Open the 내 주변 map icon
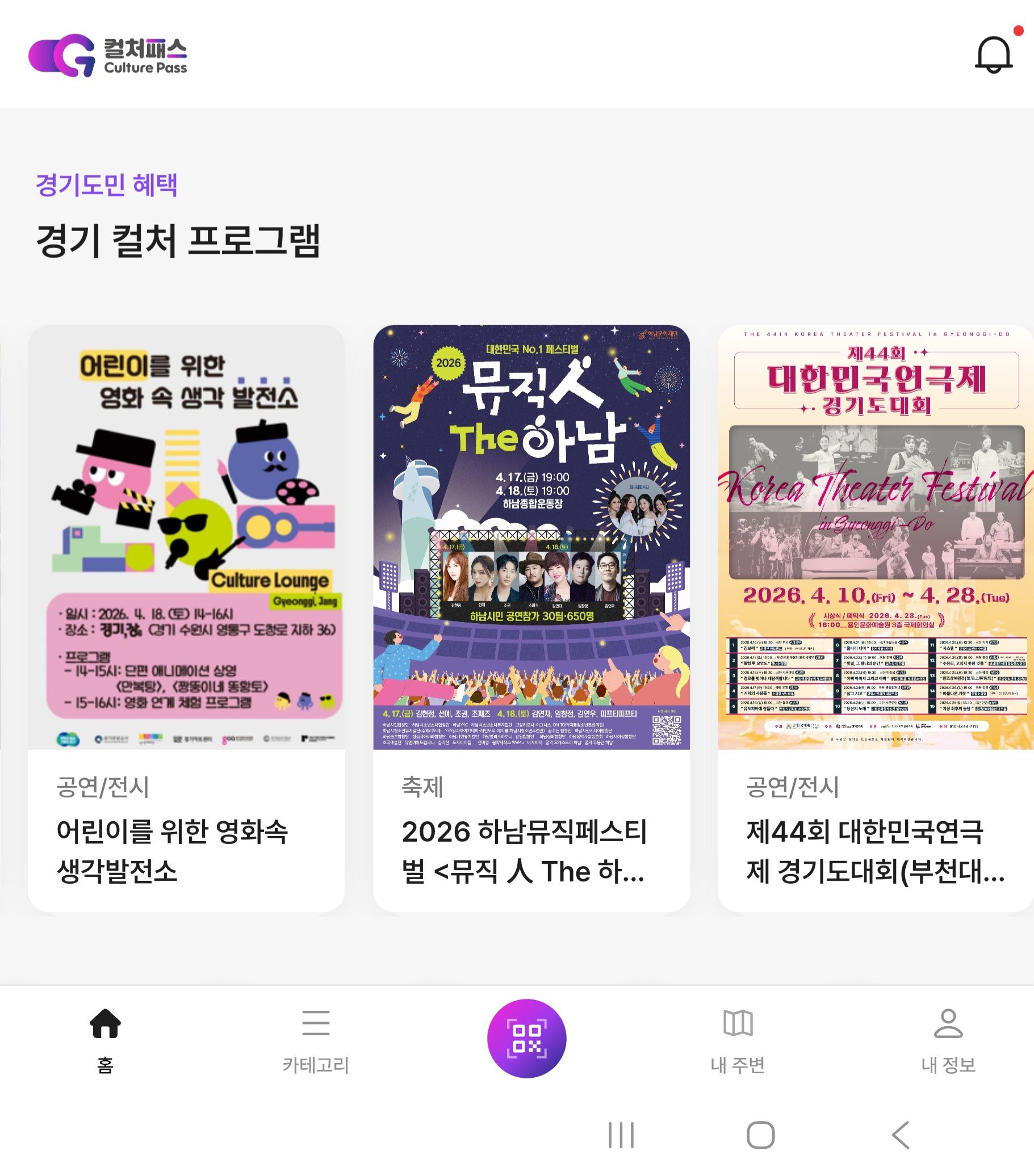The image size is (1034, 1176). [739, 1024]
